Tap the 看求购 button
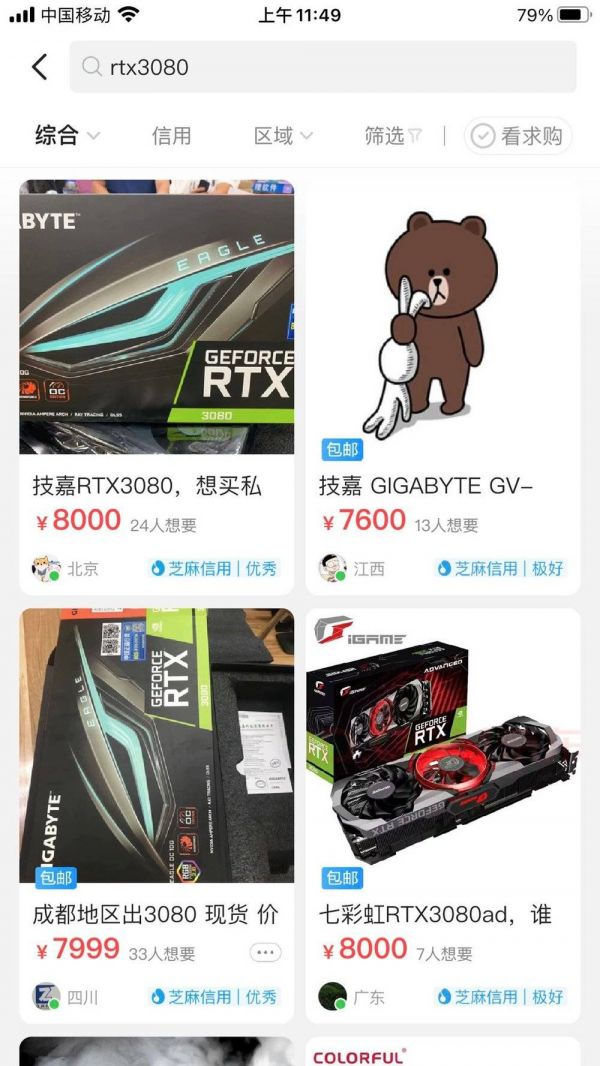 pyautogui.click(x=518, y=136)
